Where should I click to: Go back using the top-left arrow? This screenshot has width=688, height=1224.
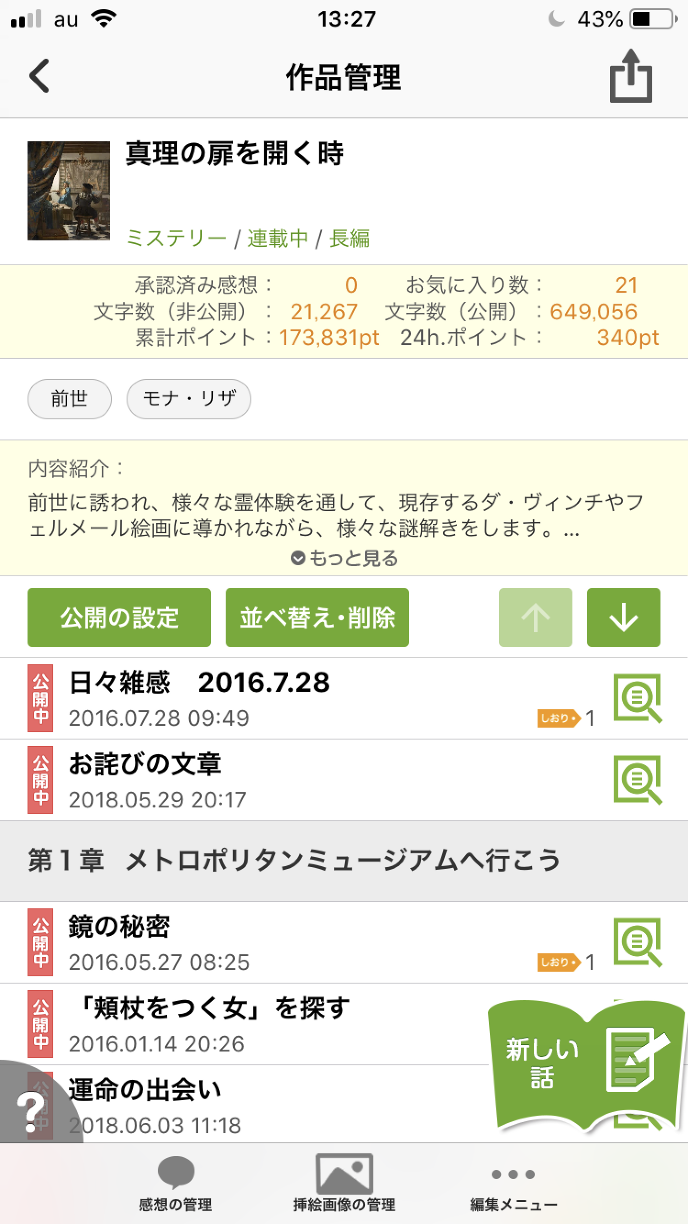39,77
